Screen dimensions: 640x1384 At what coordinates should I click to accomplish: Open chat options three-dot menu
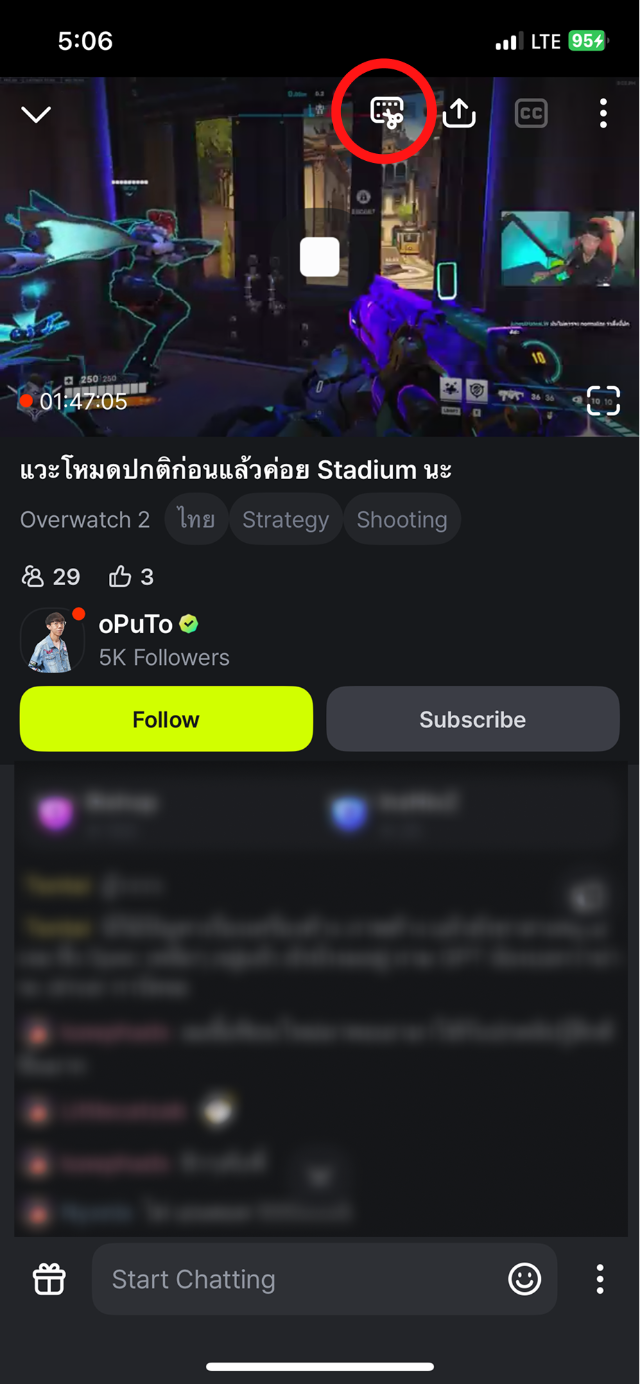coord(600,1279)
